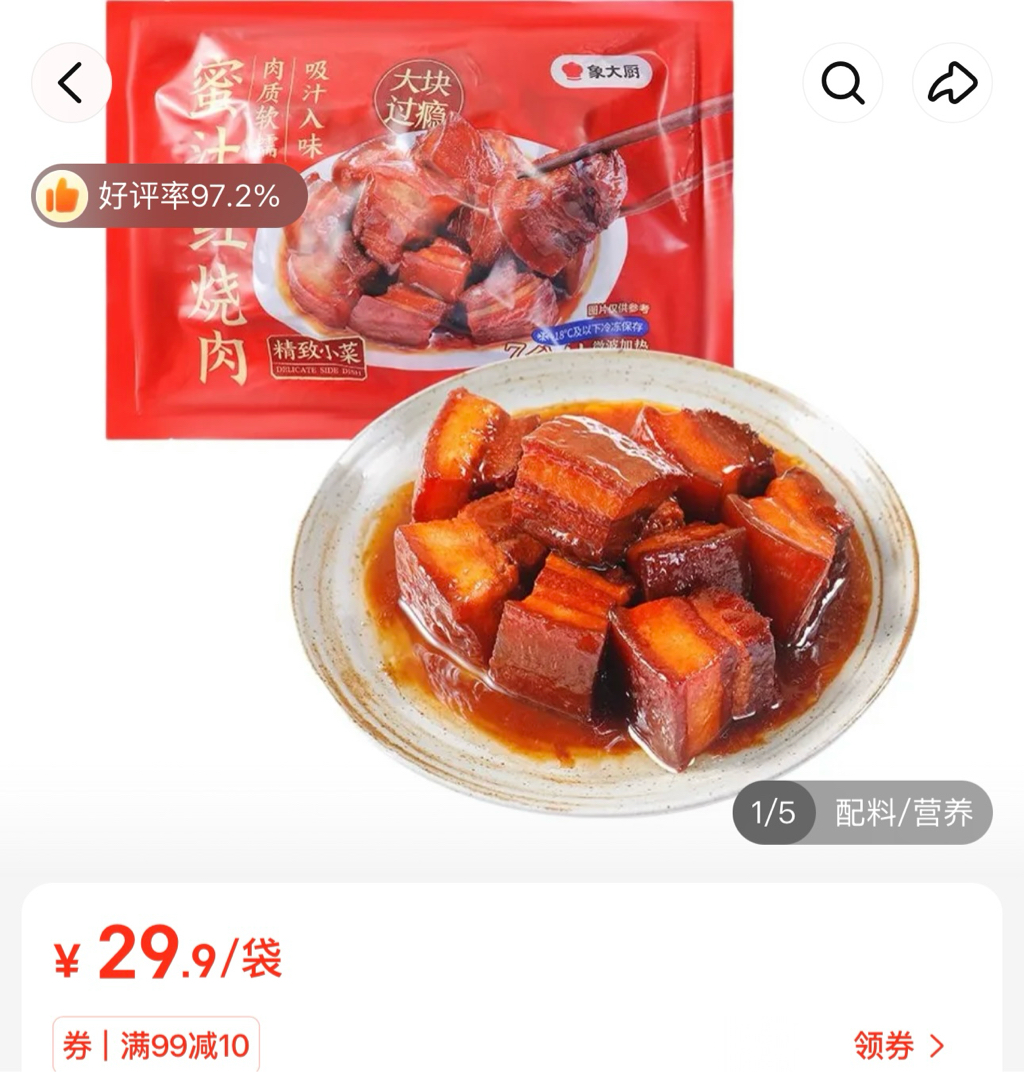Open the search icon
The height and width of the screenshot is (1072, 1024).
(843, 84)
